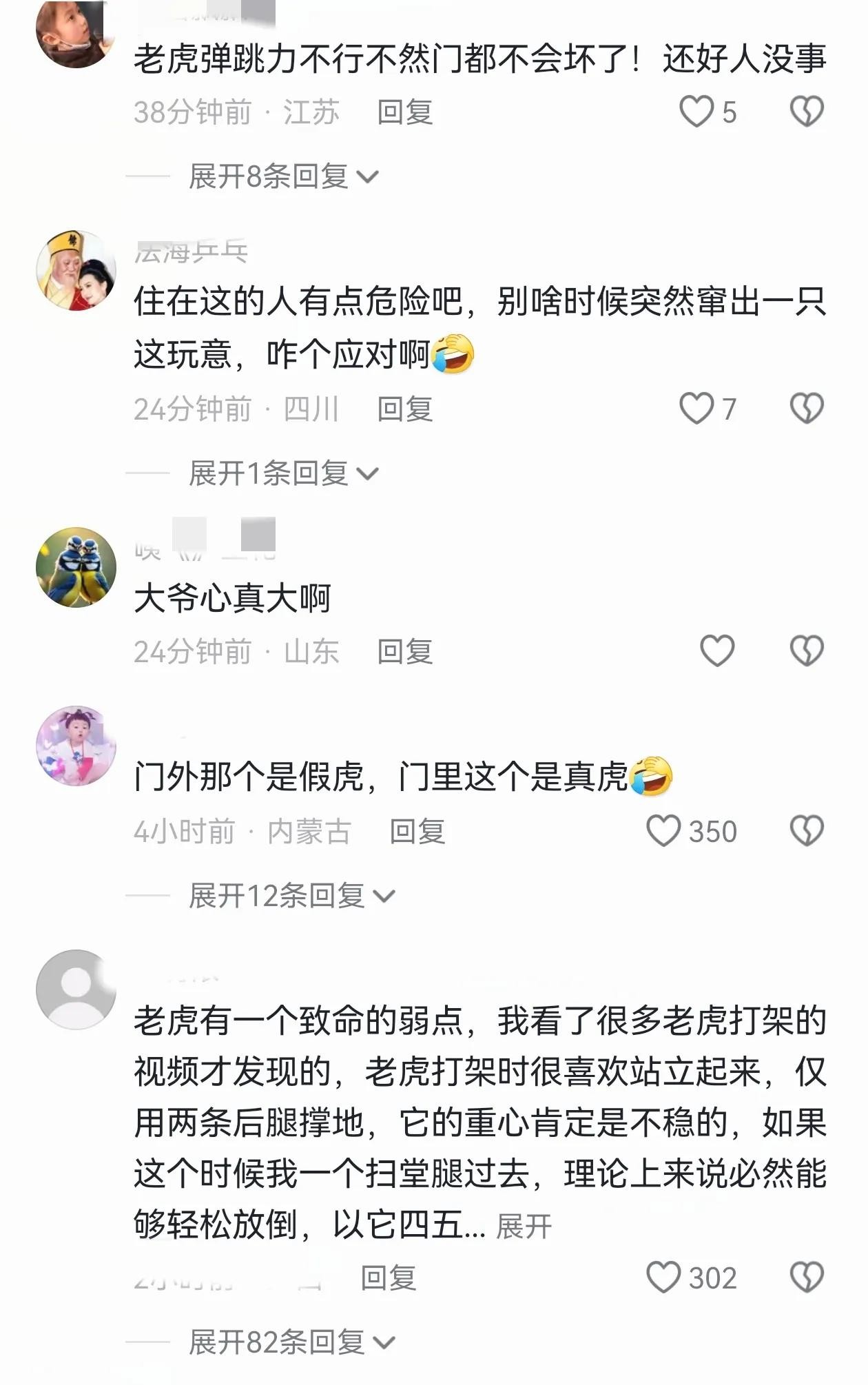Reply to the 内蒙古 comment about 假虎
The width and height of the screenshot is (868, 1385).
click(417, 832)
